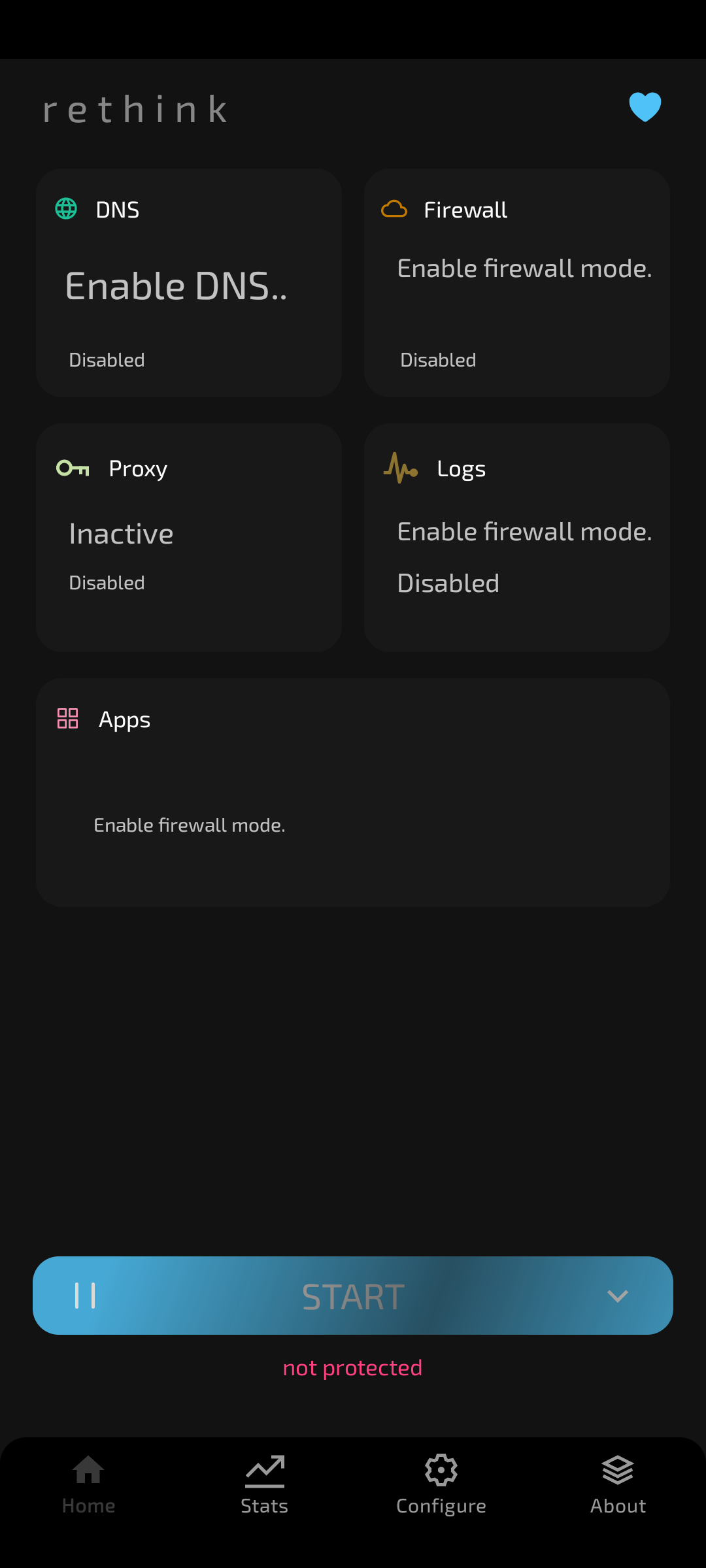The image size is (706, 1568).
Task: Tap the pause icon on the START bar
Action: pos(86,1296)
